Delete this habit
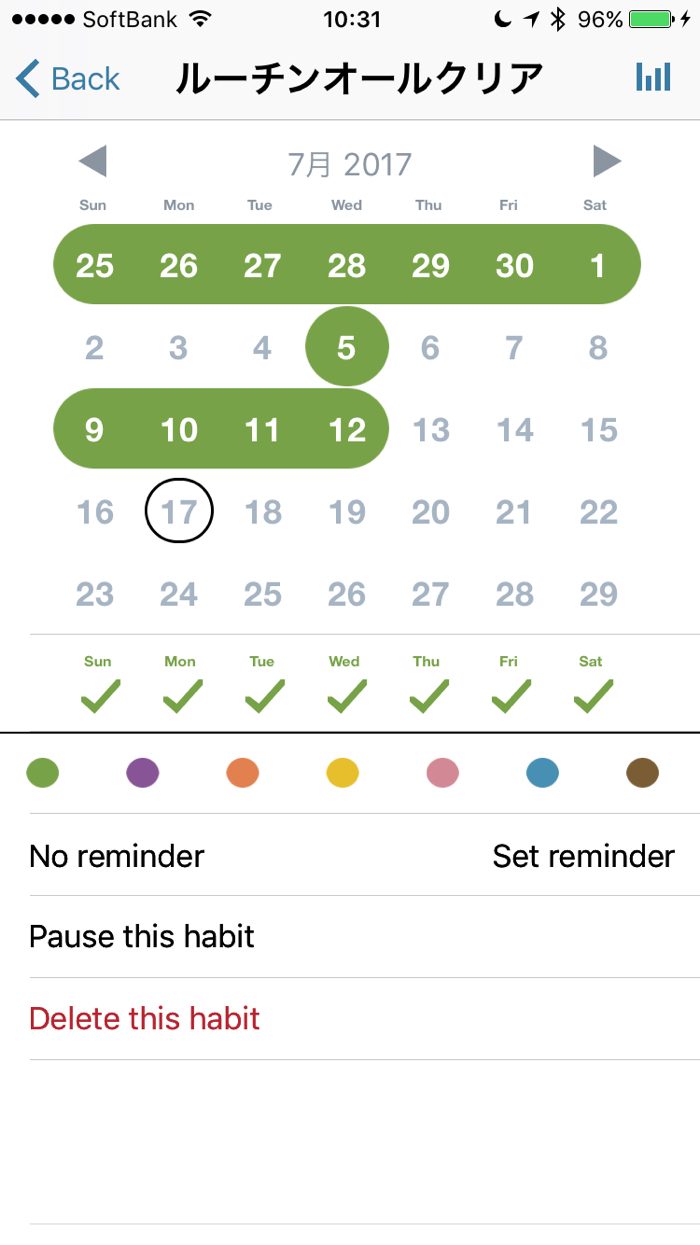Image resolution: width=700 pixels, height=1245 pixels. point(145,1019)
